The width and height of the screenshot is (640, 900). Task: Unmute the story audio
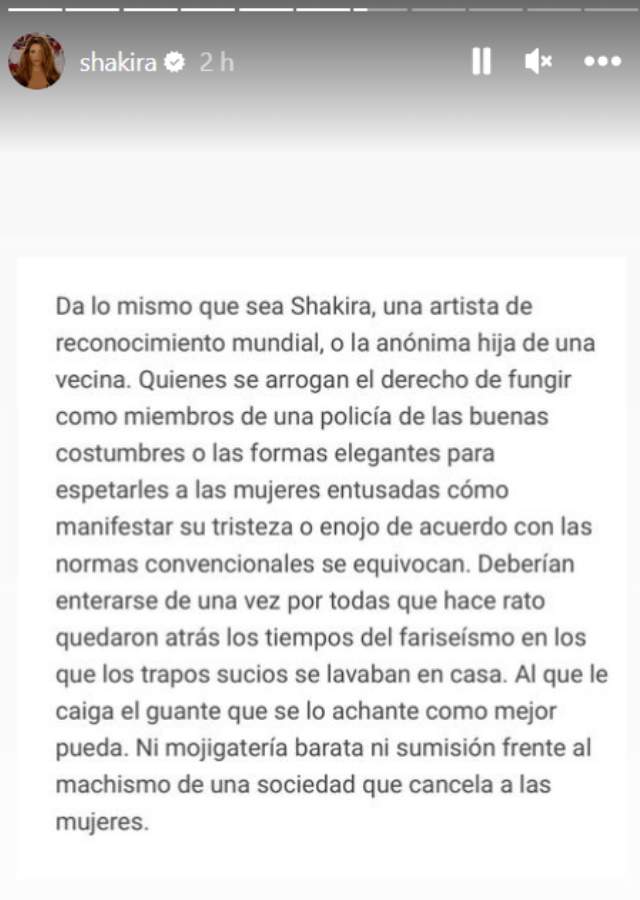[x=538, y=62]
